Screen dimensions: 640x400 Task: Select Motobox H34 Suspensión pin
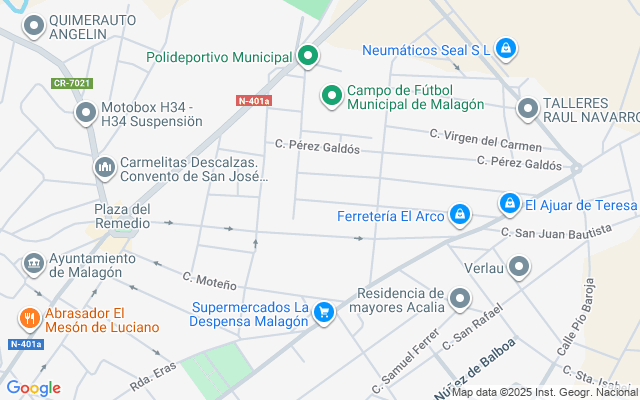click(85, 115)
